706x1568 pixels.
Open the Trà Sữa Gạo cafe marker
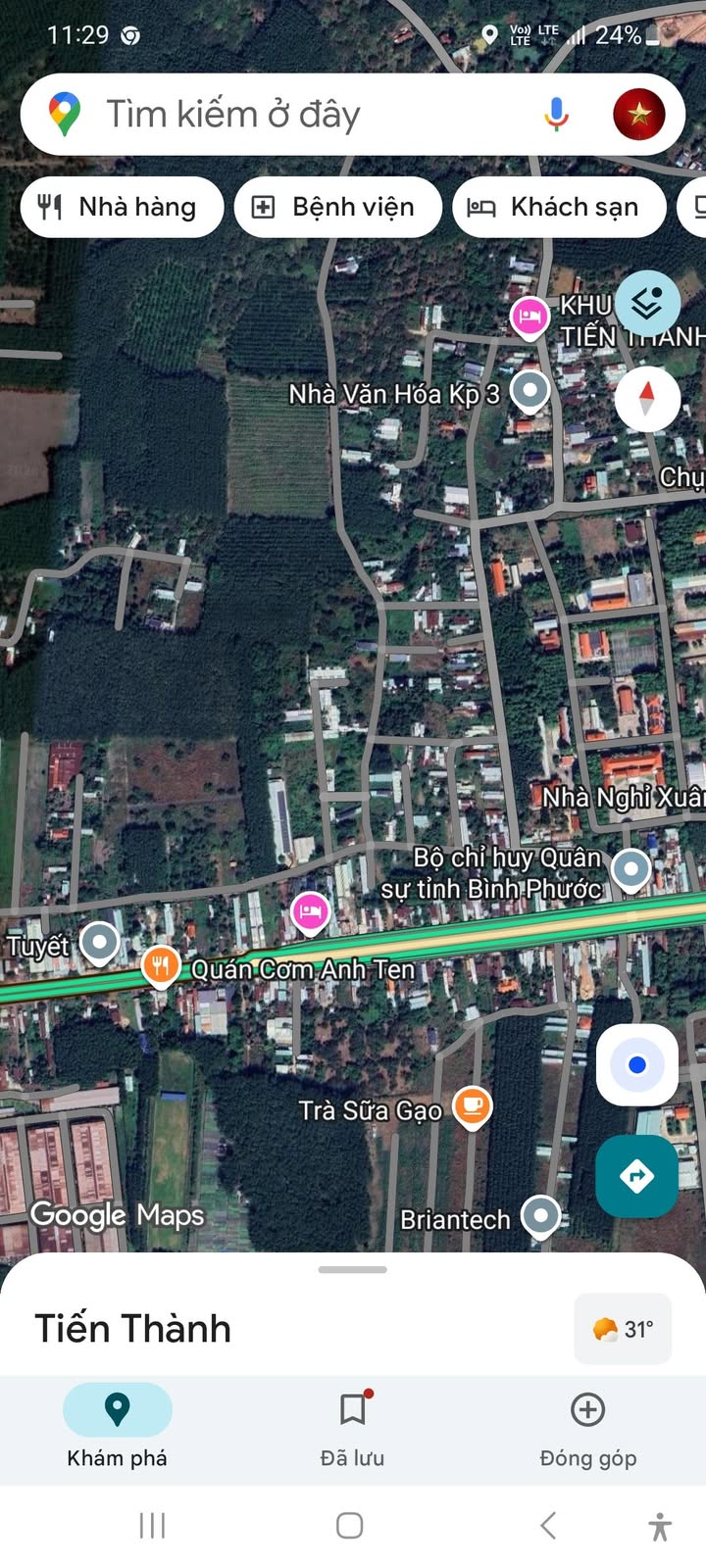tap(473, 1106)
